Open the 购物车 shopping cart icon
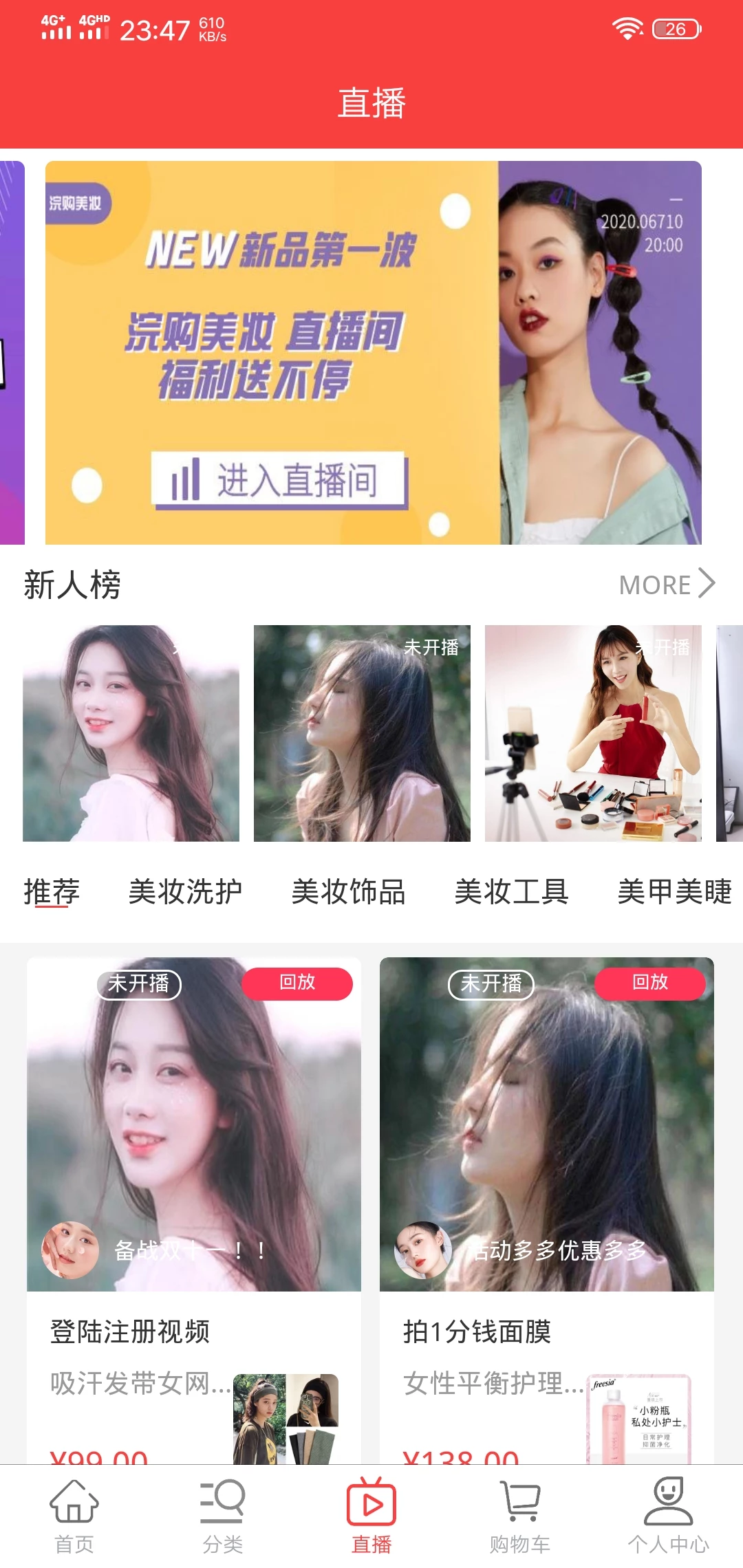 point(519,1506)
